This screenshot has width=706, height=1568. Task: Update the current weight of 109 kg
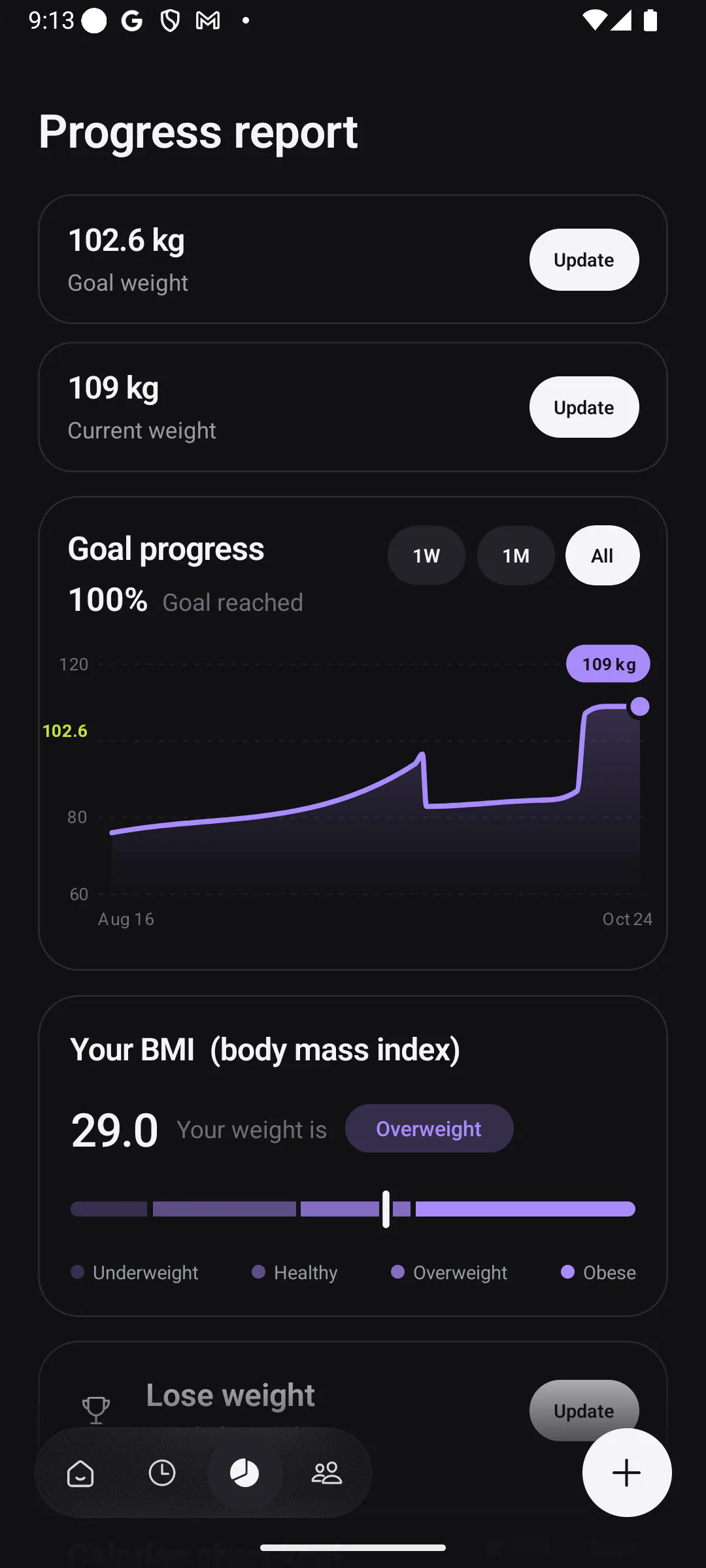pyautogui.click(x=584, y=407)
